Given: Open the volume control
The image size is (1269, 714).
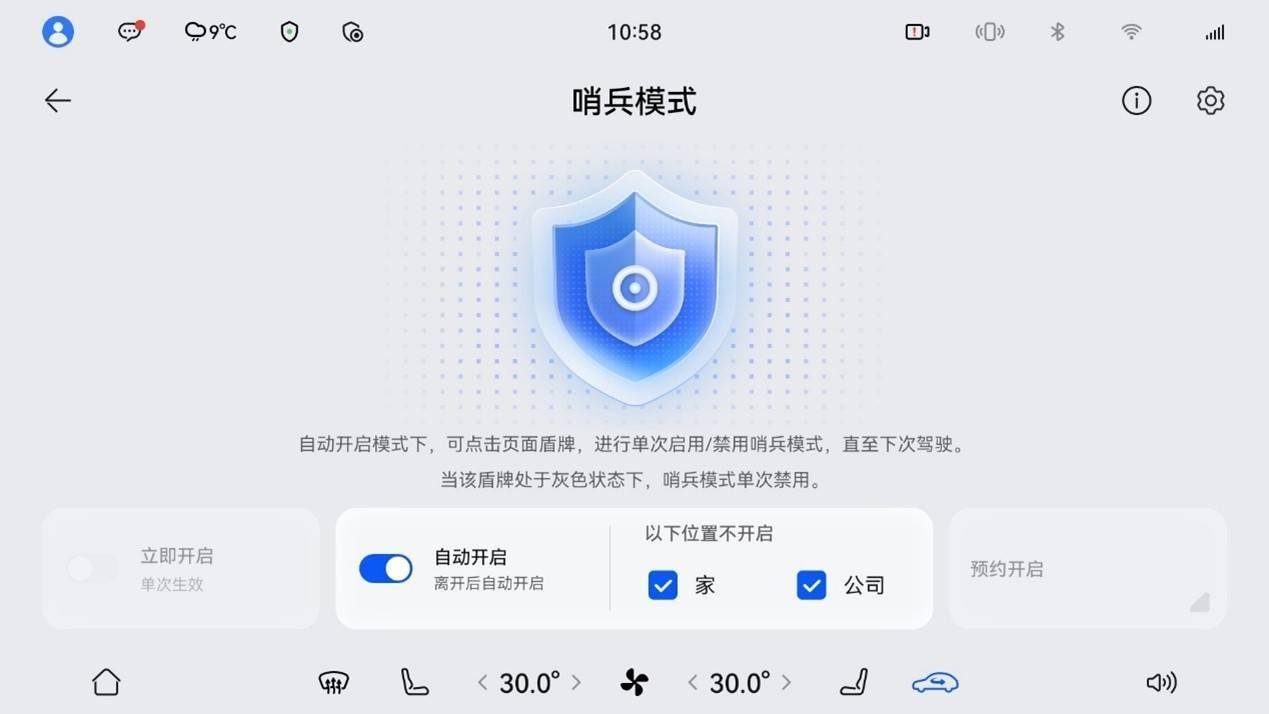Looking at the screenshot, I should (x=1161, y=682).
